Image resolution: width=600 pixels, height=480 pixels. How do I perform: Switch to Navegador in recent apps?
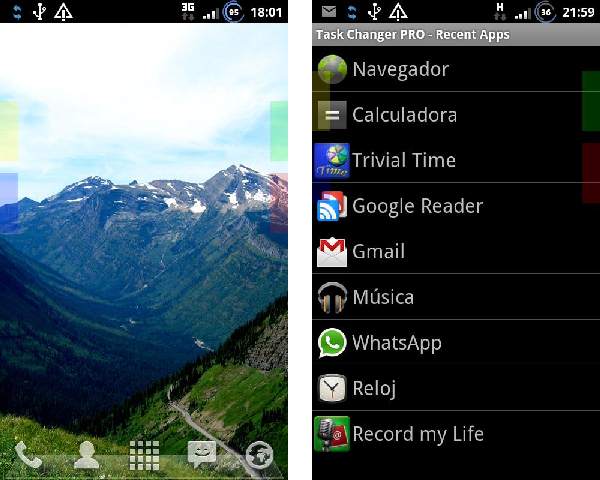[400, 69]
